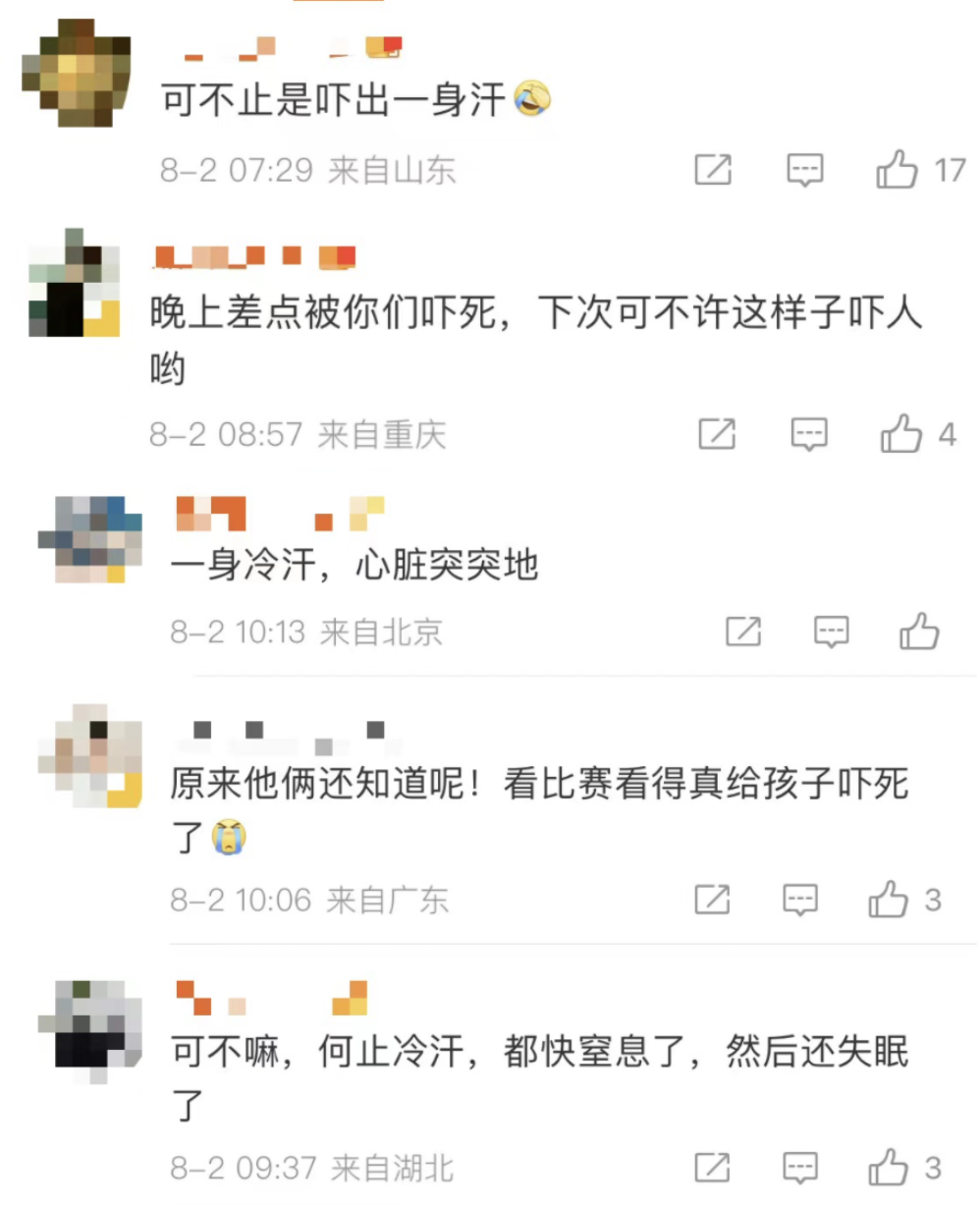Image resolution: width=980 pixels, height=1206 pixels.
Task: Reply to the comment from 山东
Action: (x=804, y=170)
